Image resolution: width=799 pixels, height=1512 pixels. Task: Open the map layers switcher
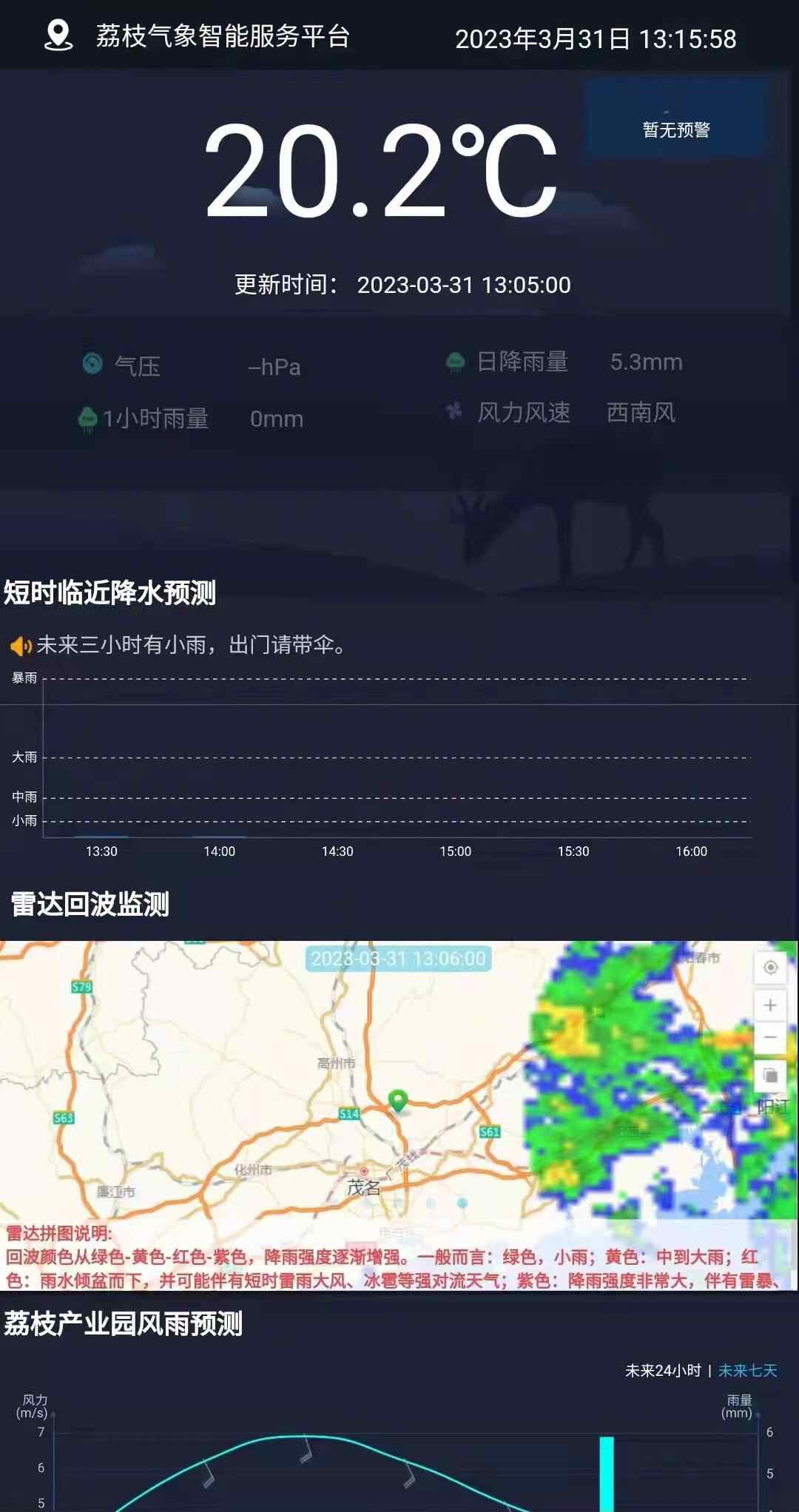[770, 1075]
